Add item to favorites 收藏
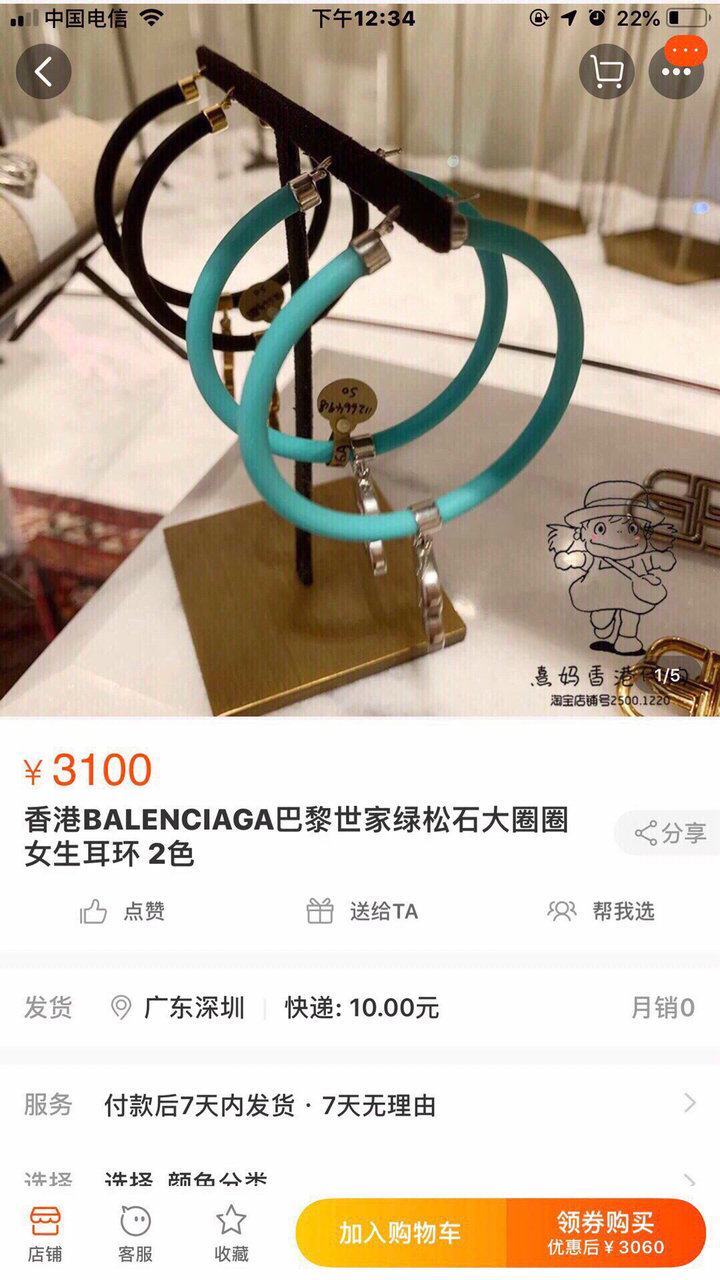The image size is (720, 1280). point(231,1234)
